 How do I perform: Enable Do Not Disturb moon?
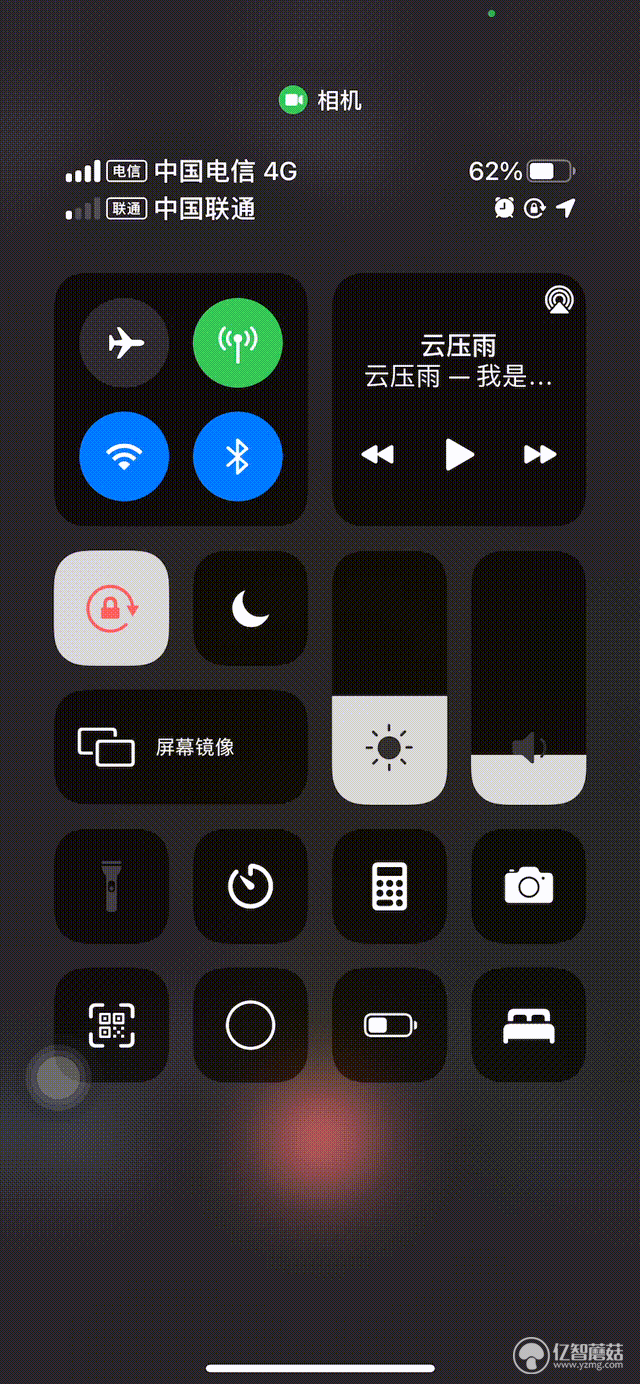[250, 608]
